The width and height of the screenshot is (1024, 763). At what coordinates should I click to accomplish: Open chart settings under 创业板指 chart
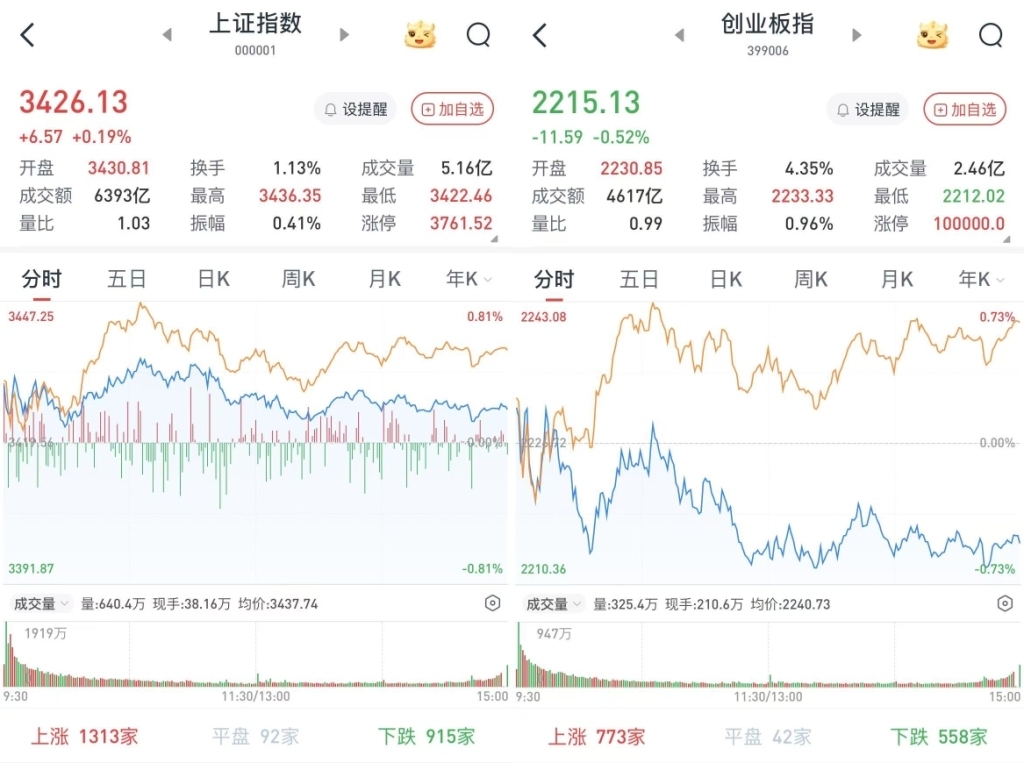tap(1005, 604)
